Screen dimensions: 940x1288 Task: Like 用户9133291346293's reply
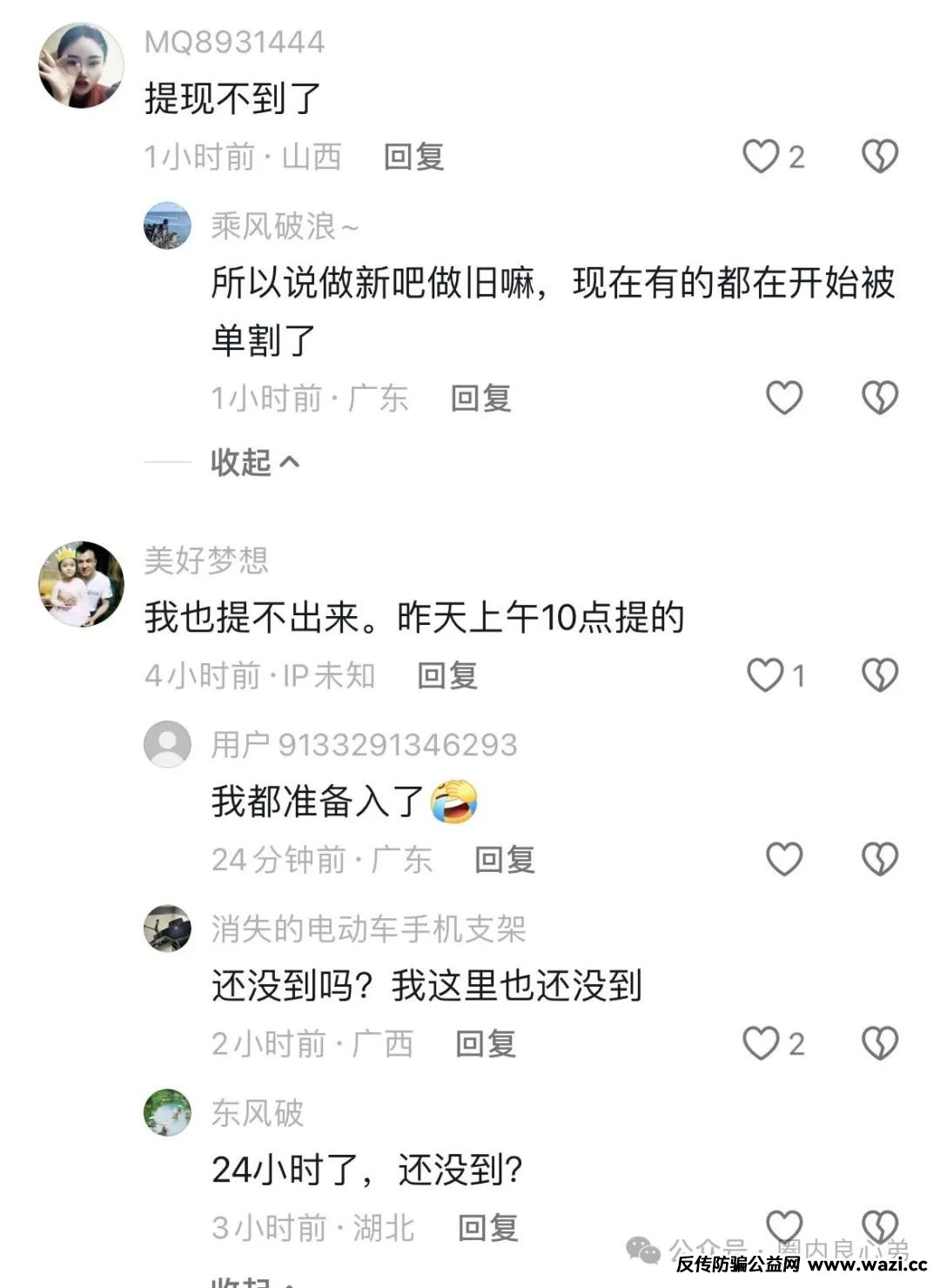click(783, 859)
